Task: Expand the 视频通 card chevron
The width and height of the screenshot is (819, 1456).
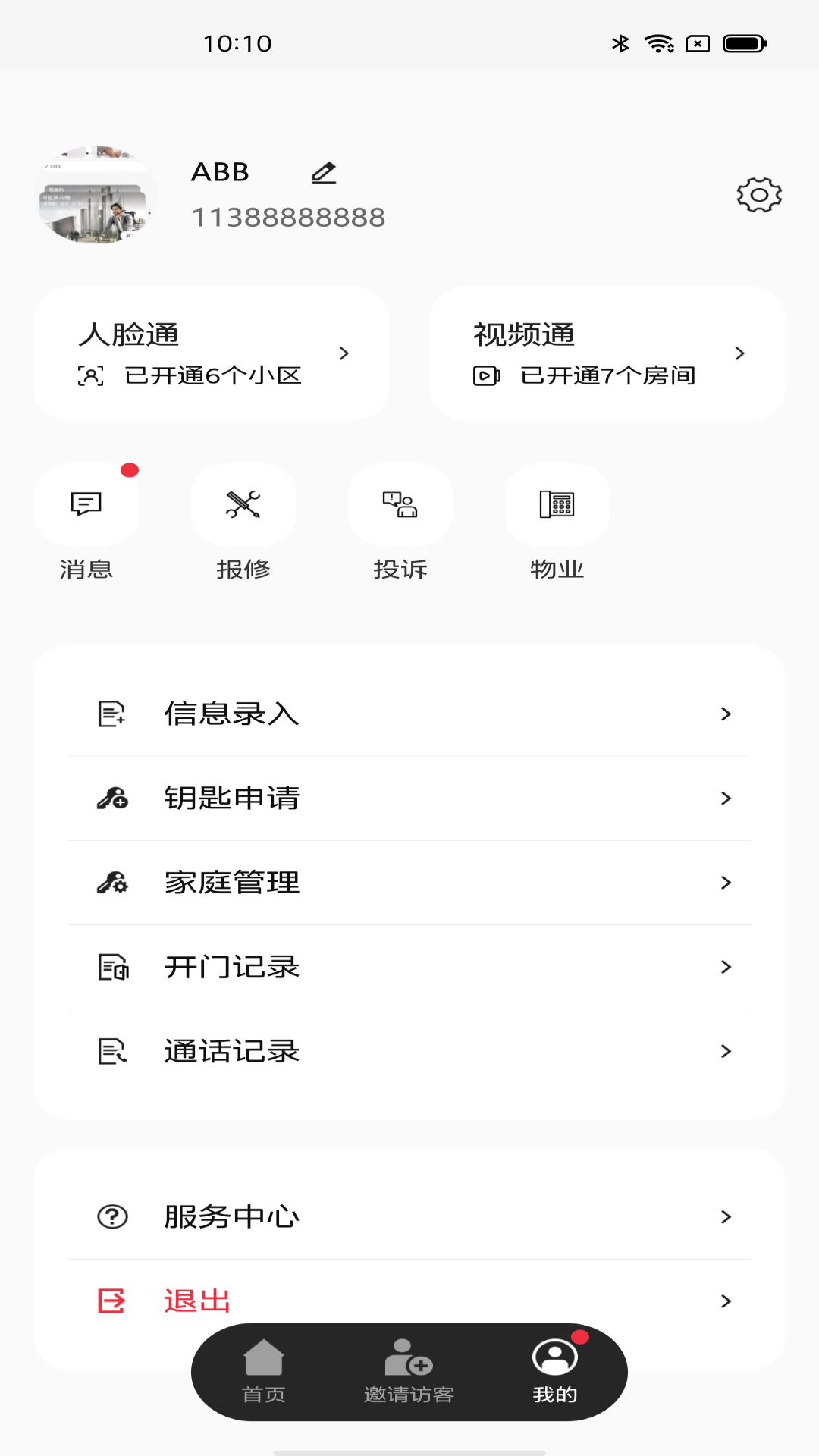Action: click(740, 353)
